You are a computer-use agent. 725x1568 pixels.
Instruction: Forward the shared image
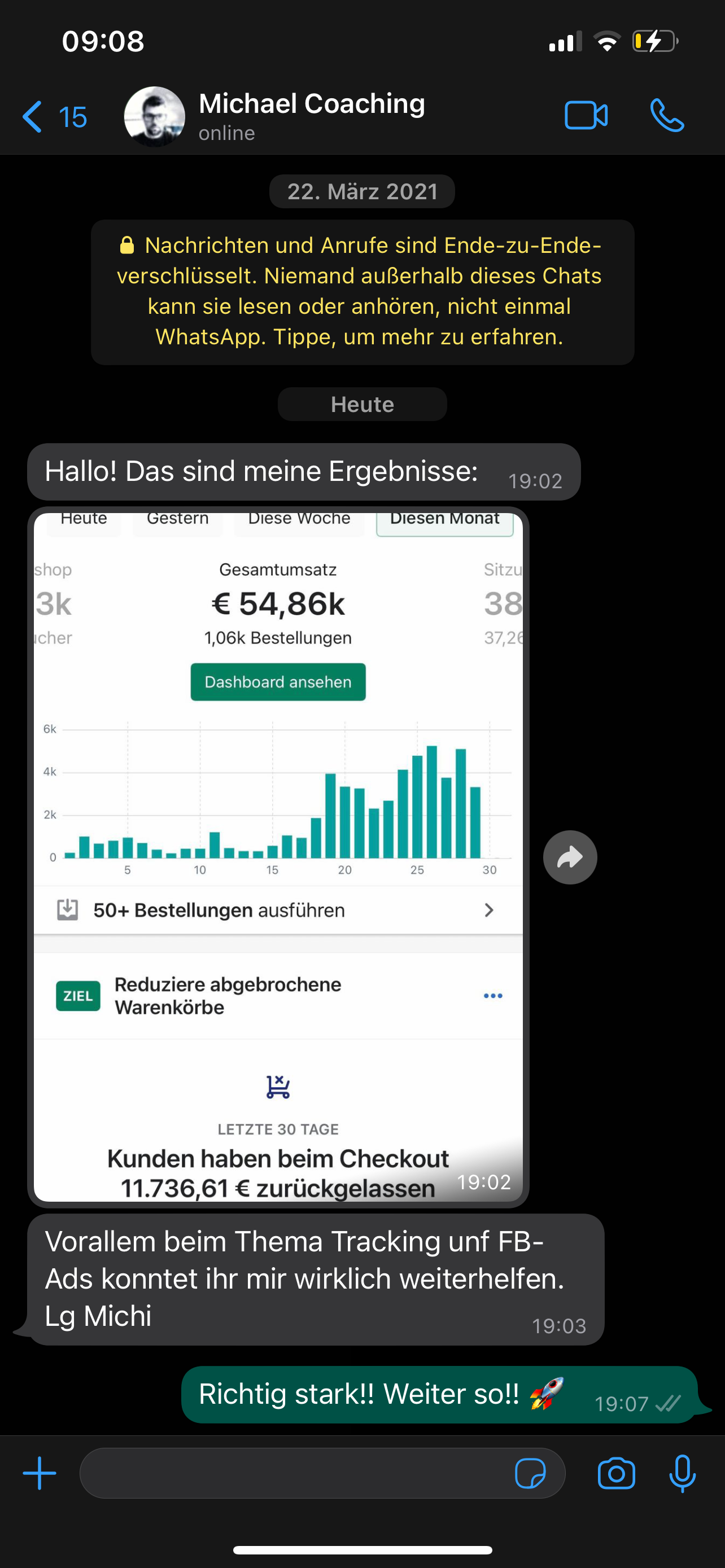point(570,857)
